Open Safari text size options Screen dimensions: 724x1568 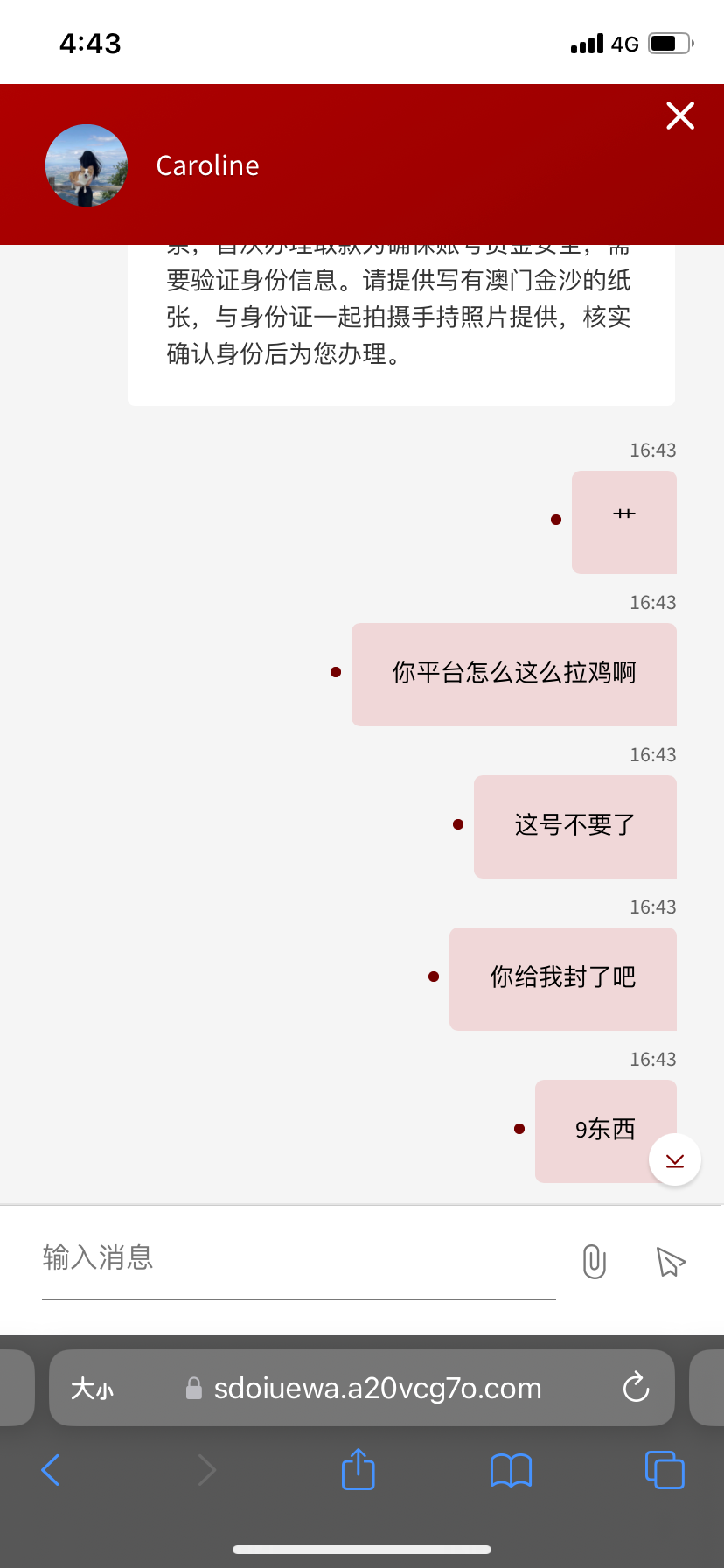[x=92, y=1389]
